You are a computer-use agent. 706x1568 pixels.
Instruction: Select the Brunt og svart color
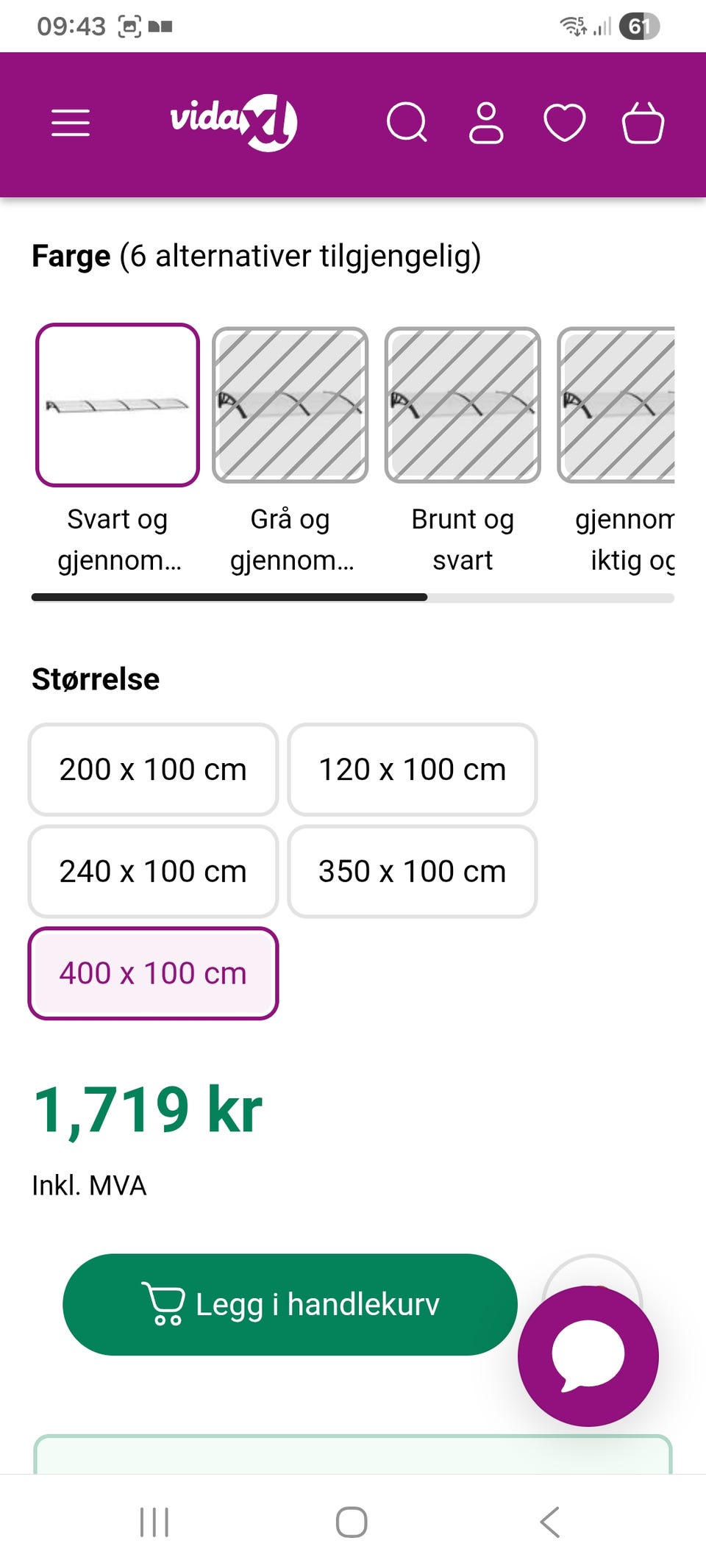463,405
